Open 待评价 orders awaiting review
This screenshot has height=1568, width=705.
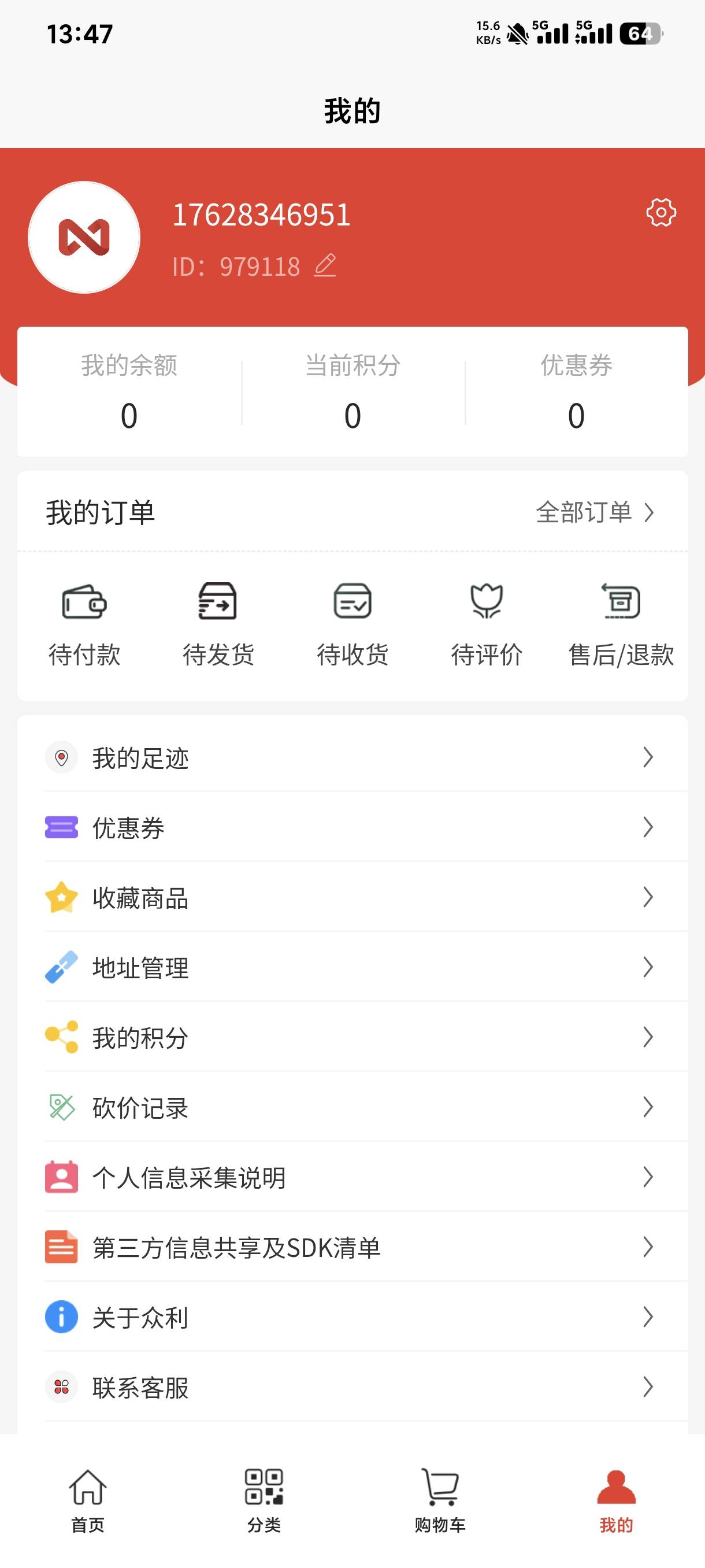coord(487,623)
